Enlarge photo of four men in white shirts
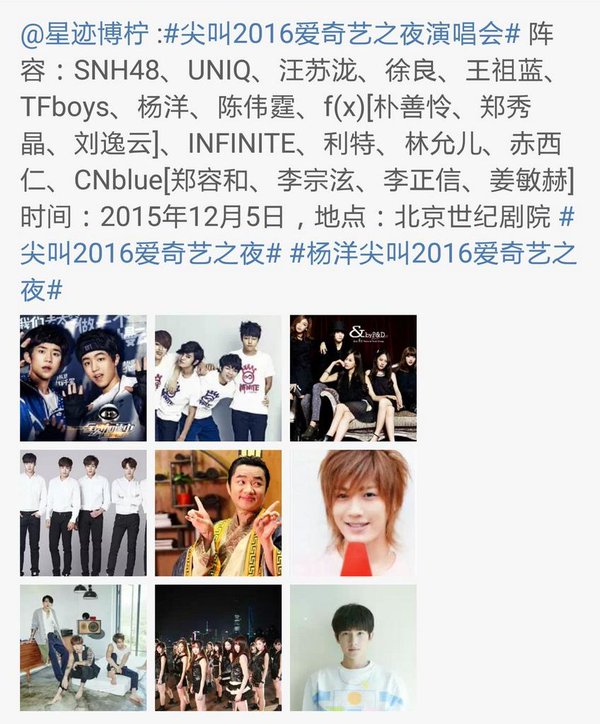This screenshot has height=724, width=600. tap(83, 513)
